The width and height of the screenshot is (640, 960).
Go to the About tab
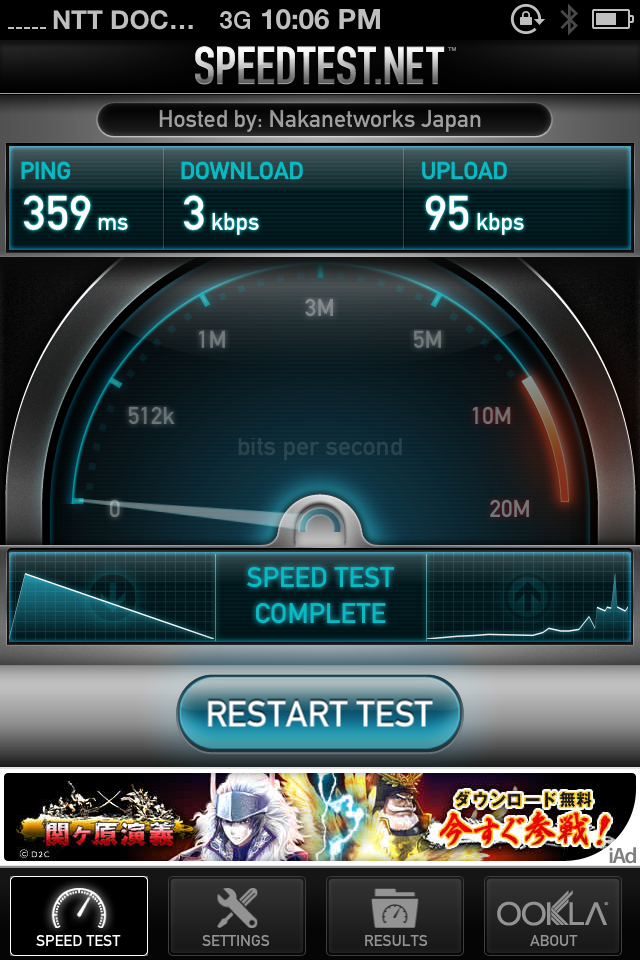click(x=553, y=916)
